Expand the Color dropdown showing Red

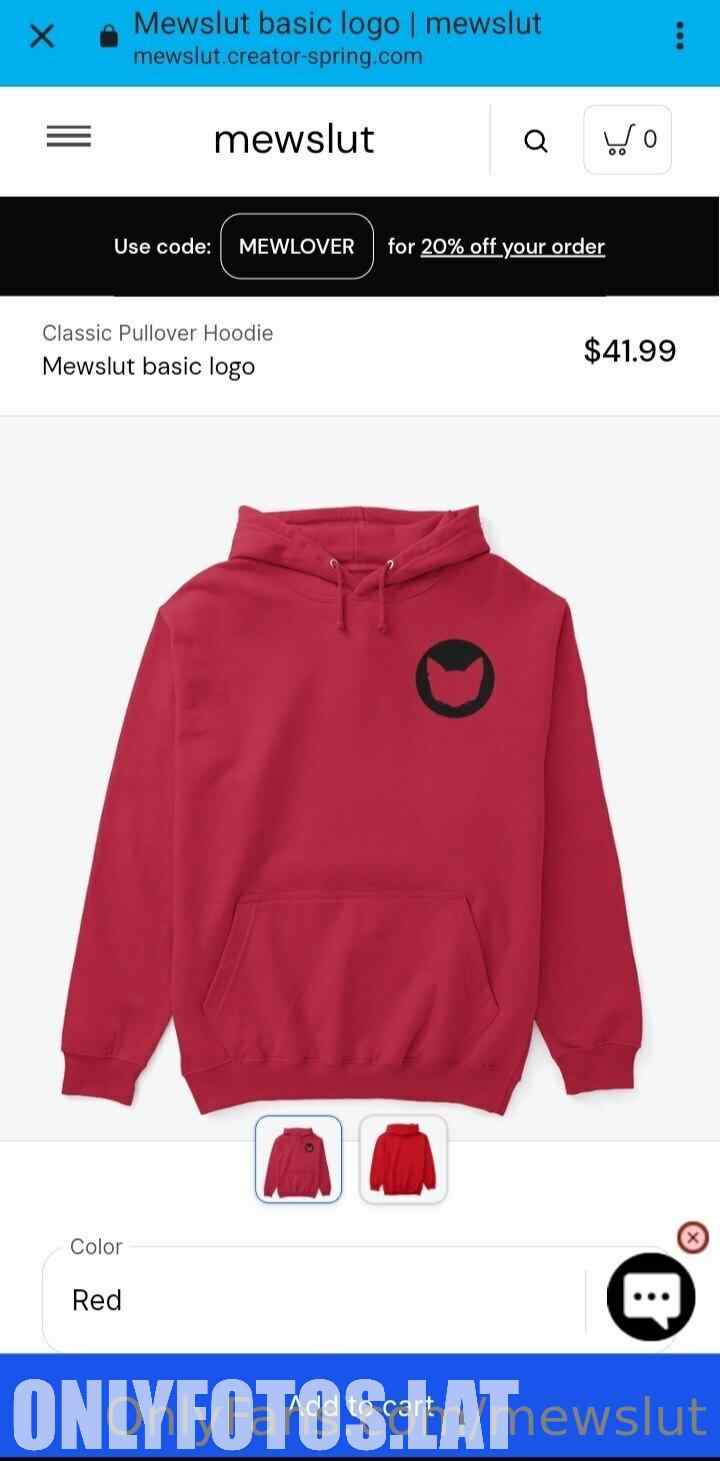click(310, 1299)
